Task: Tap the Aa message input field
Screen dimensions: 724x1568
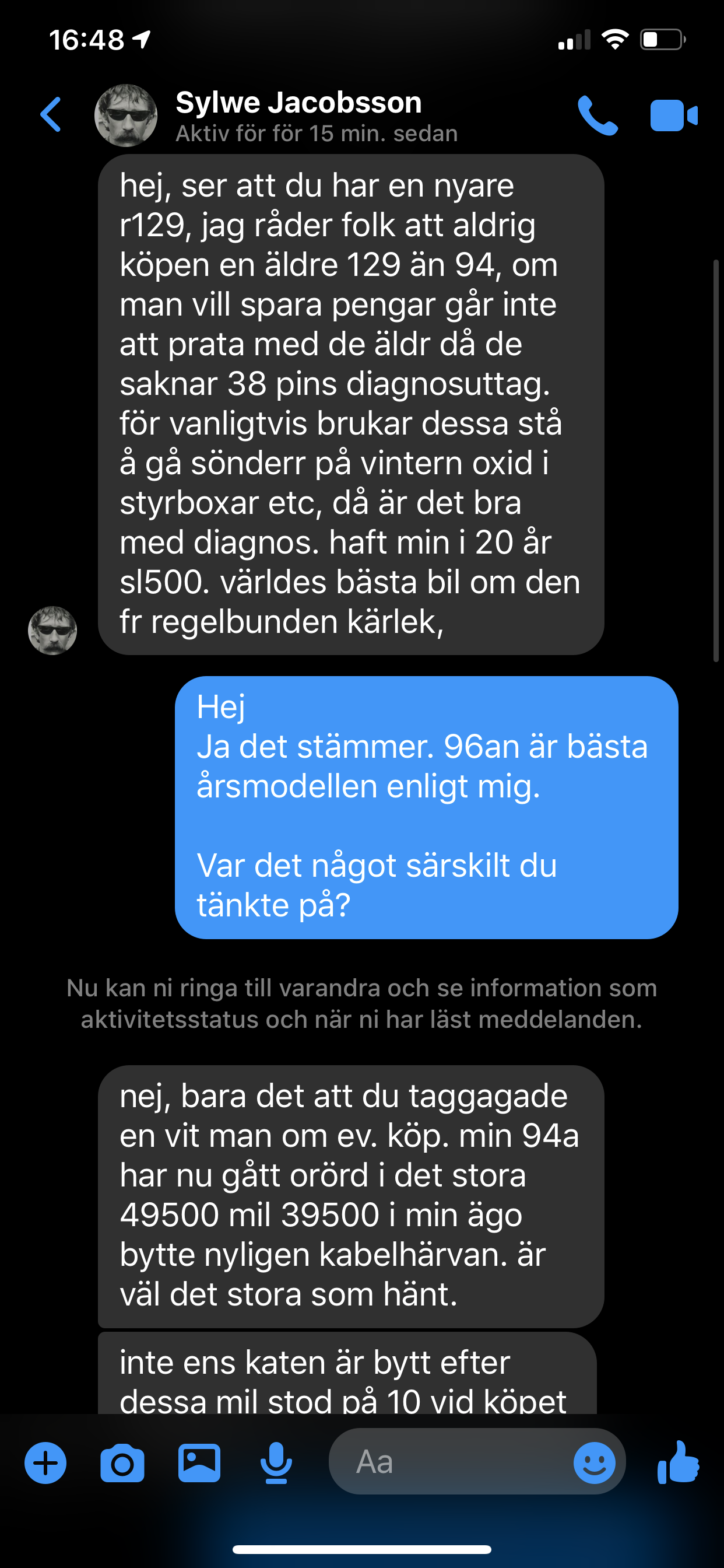Action: tap(450, 1461)
